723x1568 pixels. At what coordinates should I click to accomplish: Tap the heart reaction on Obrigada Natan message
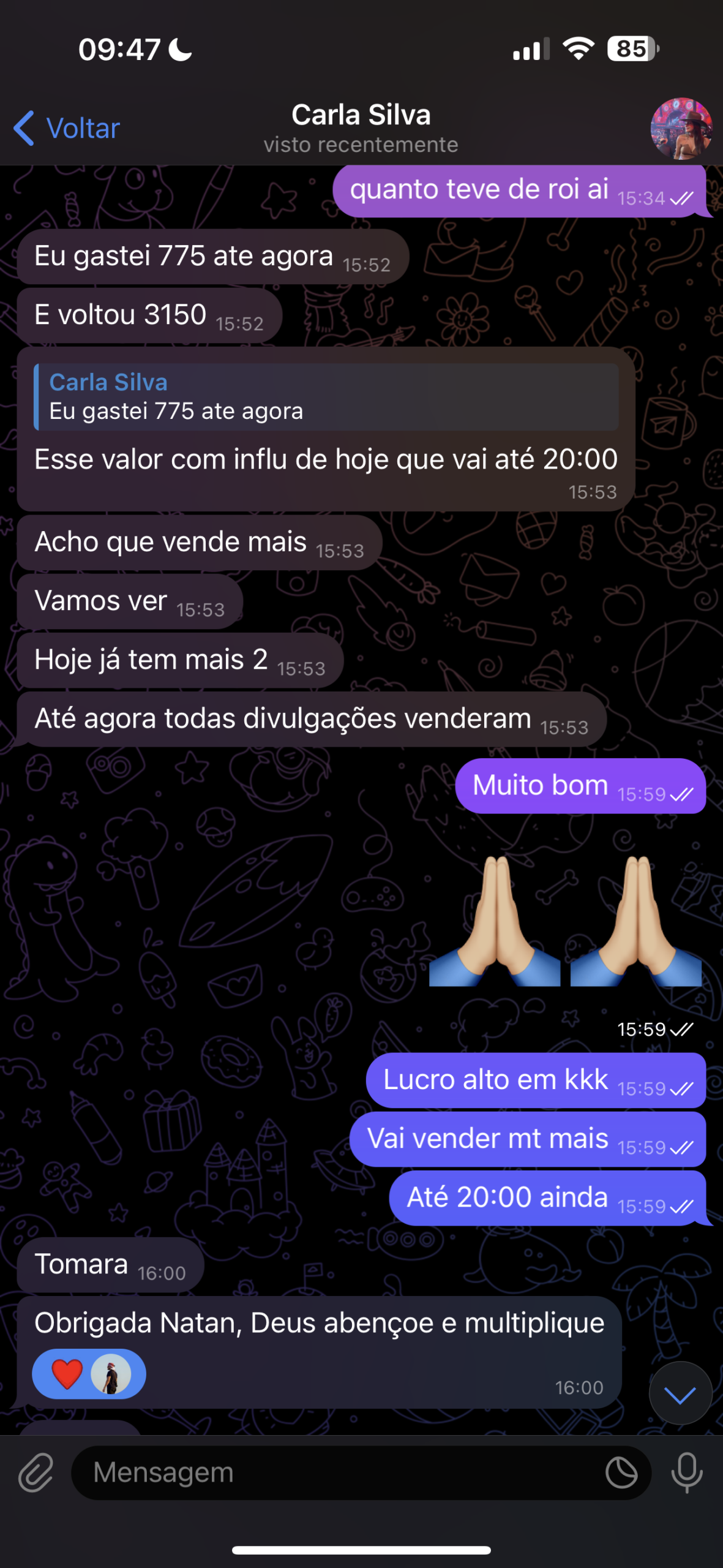pyautogui.click(x=67, y=1374)
